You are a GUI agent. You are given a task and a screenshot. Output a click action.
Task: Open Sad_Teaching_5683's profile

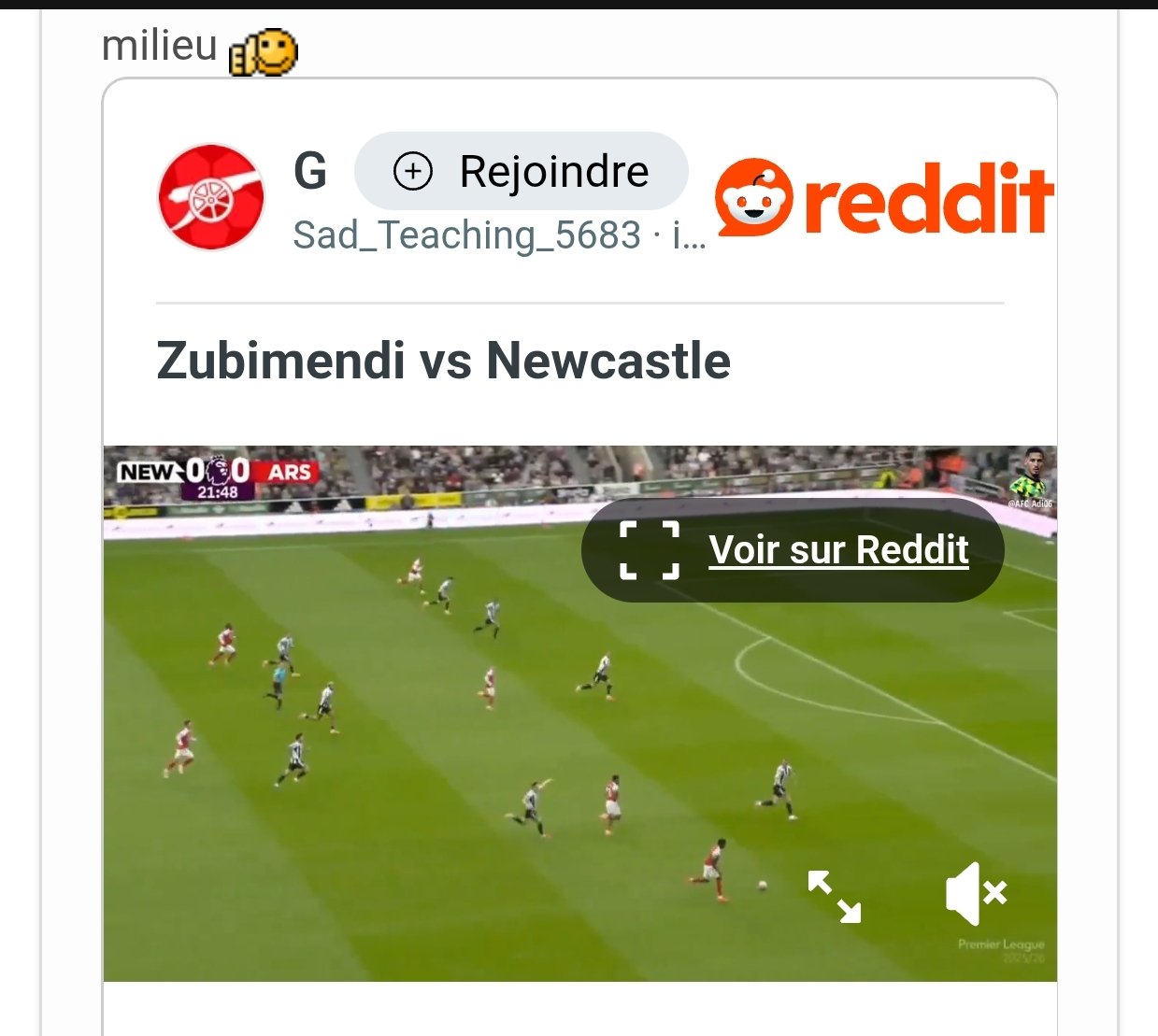click(466, 235)
